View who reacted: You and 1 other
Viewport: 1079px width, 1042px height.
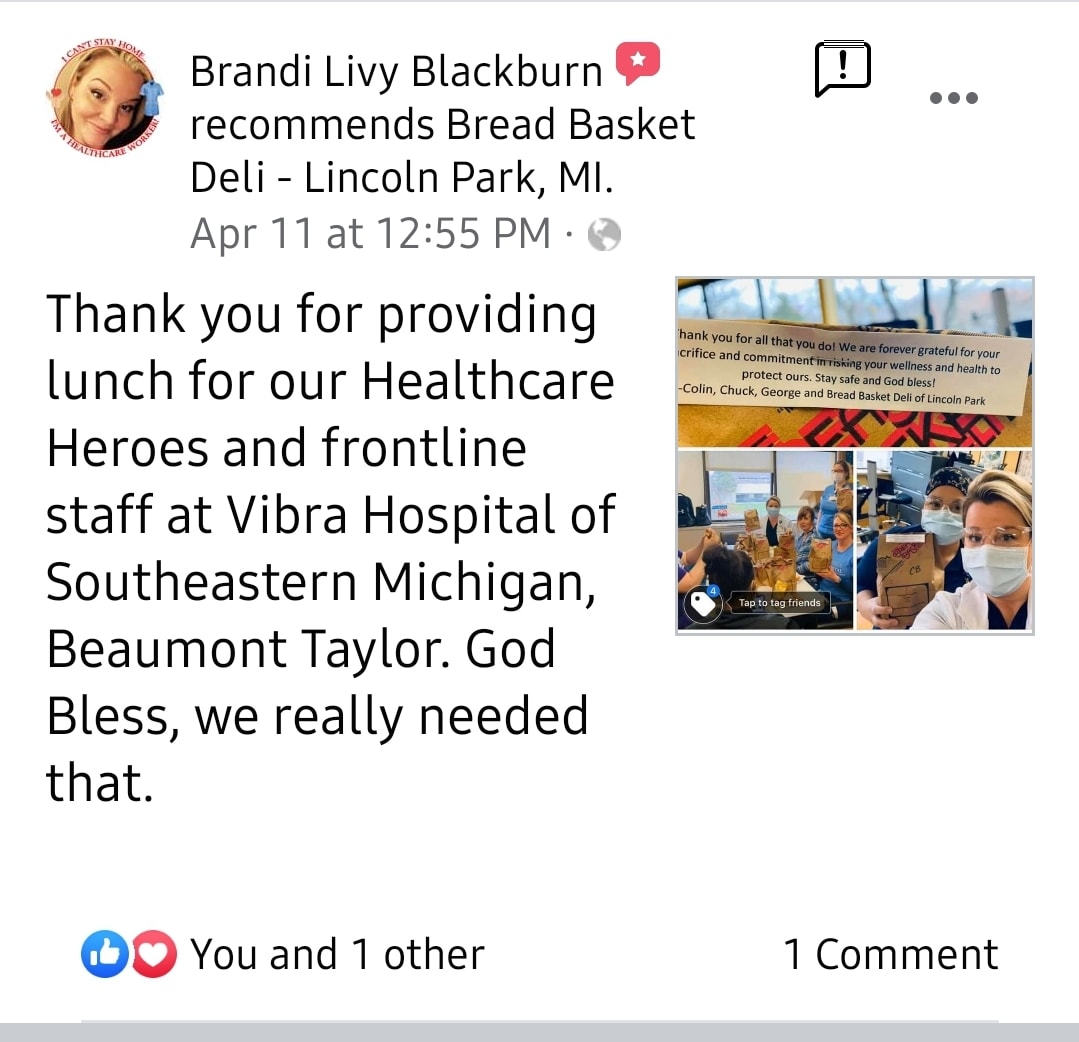(282, 954)
